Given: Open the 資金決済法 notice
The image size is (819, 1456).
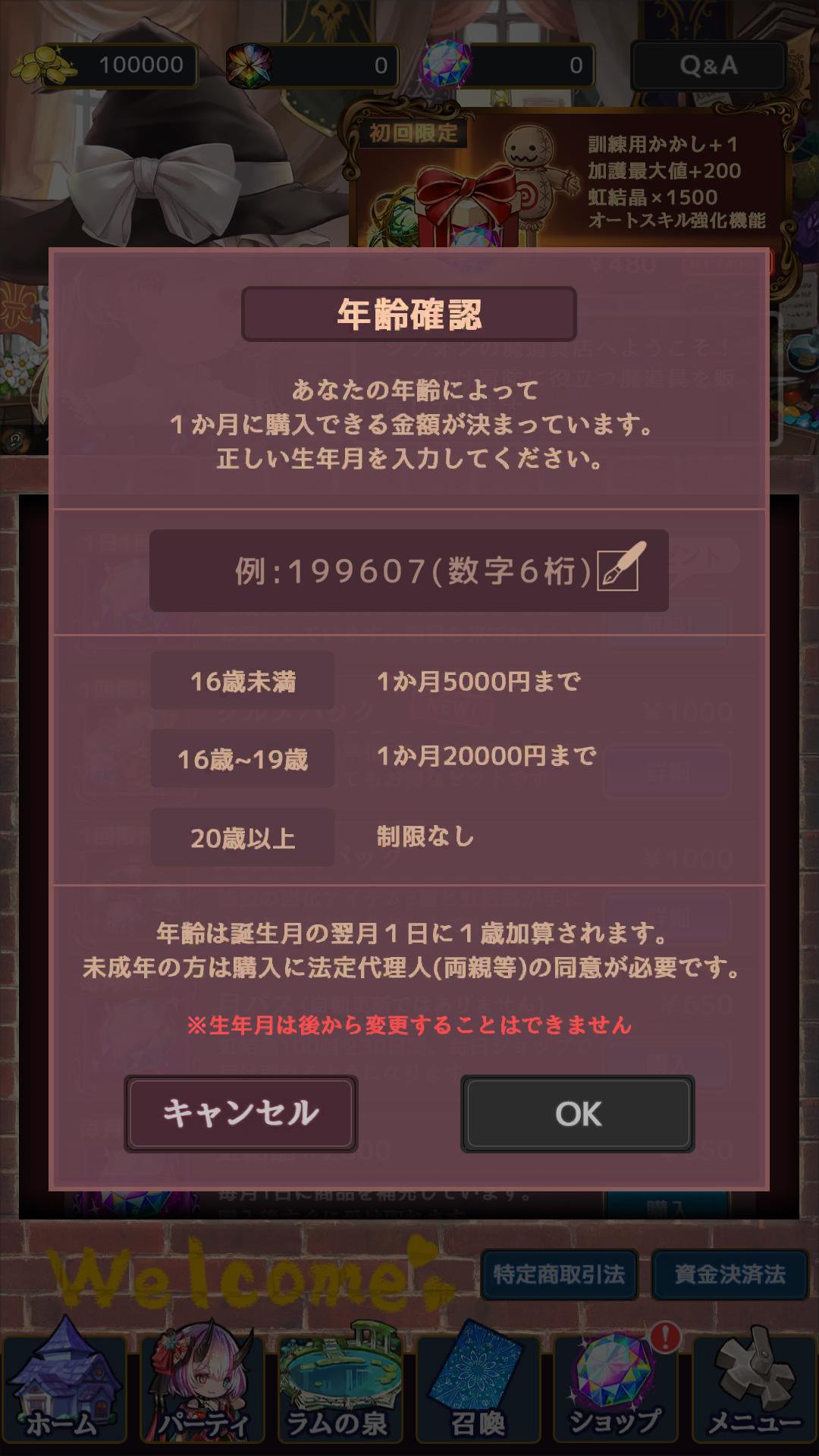Looking at the screenshot, I should click(730, 1275).
